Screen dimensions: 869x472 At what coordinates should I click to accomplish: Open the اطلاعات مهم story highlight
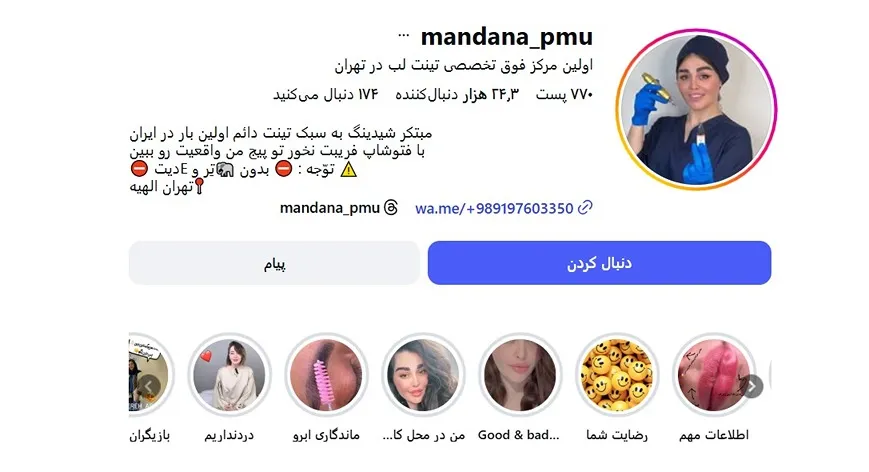(712, 377)
